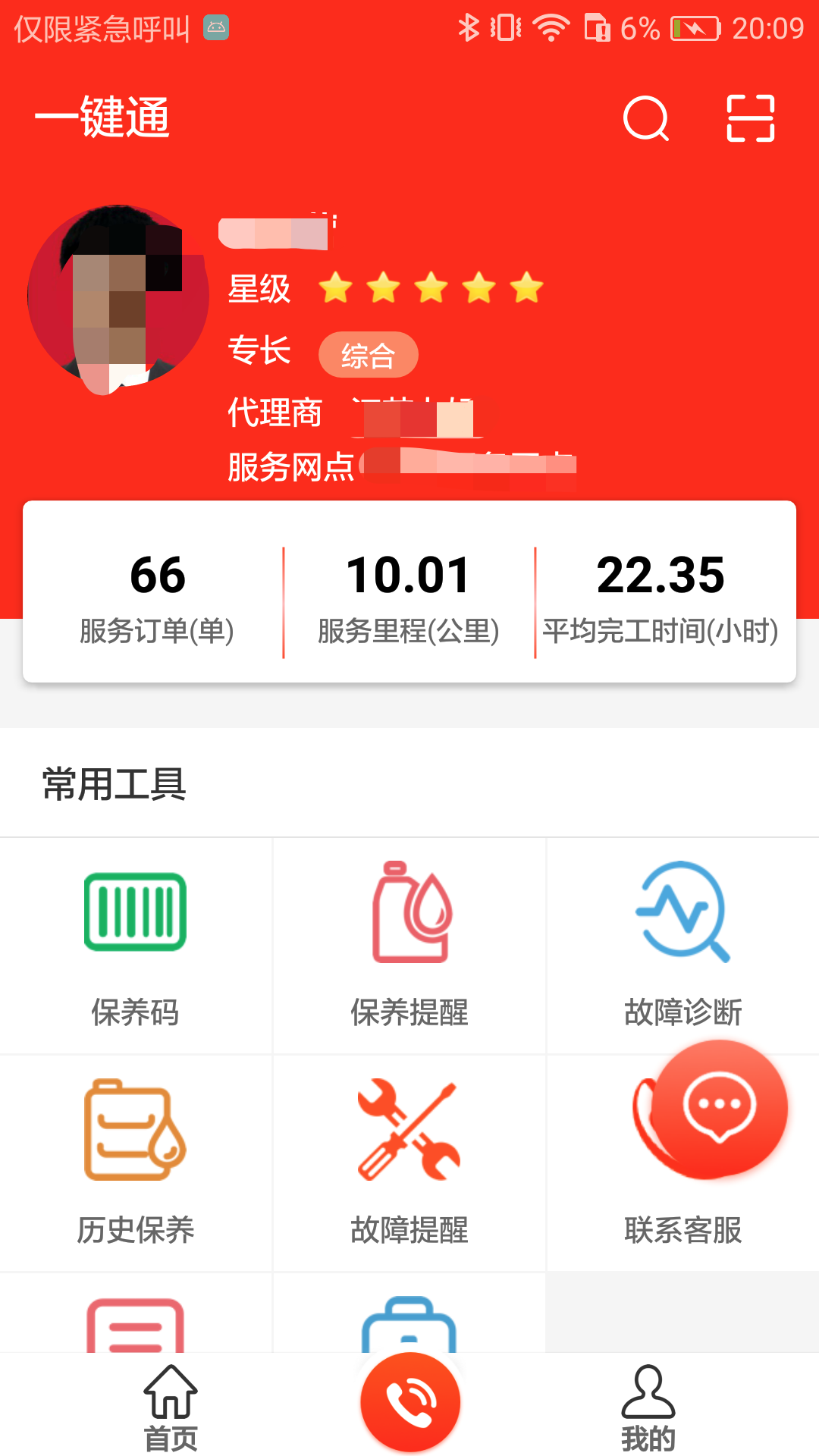
Task: Tap the fifth star in the rating row
Action: click(x=526, y=288)
